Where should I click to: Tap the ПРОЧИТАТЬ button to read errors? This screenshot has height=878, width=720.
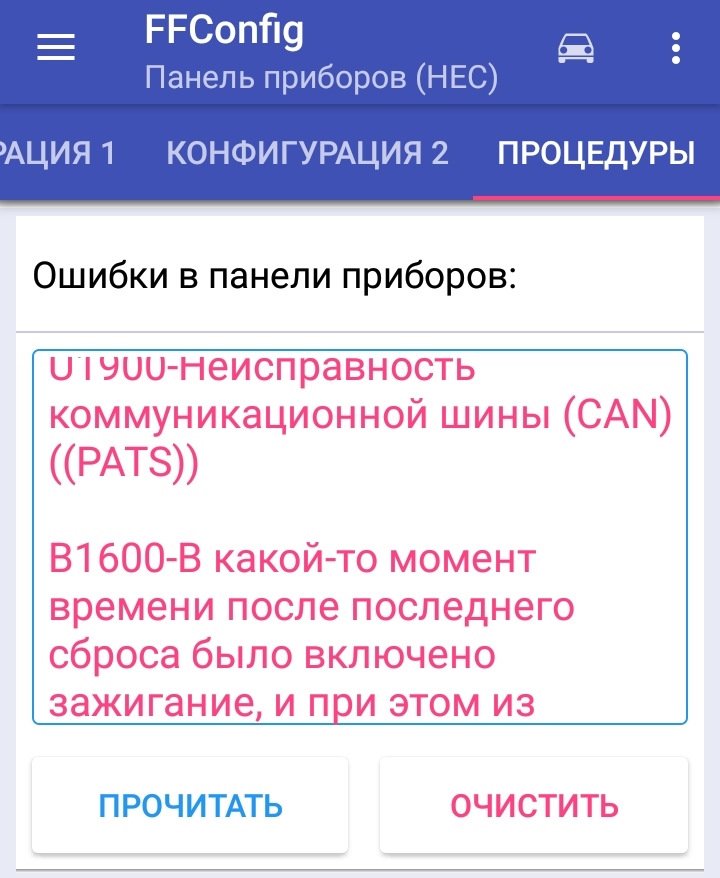click(x=190, y=805)
